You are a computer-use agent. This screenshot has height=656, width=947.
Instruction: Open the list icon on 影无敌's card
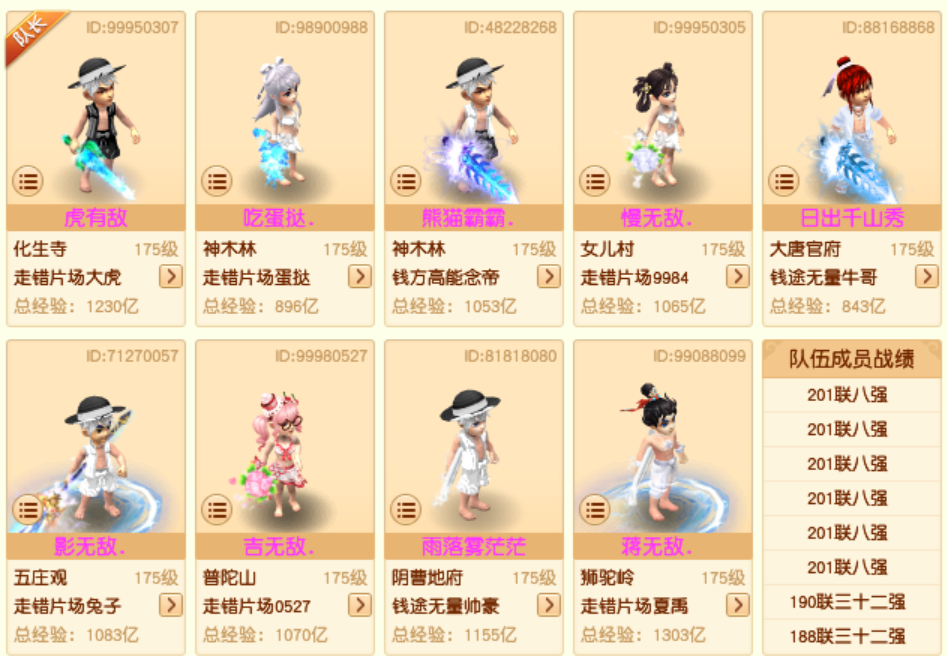pos(28,510)
